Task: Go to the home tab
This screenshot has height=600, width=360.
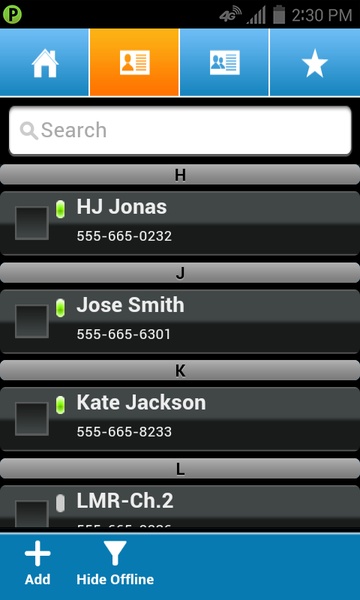Action: click(44, 62)
